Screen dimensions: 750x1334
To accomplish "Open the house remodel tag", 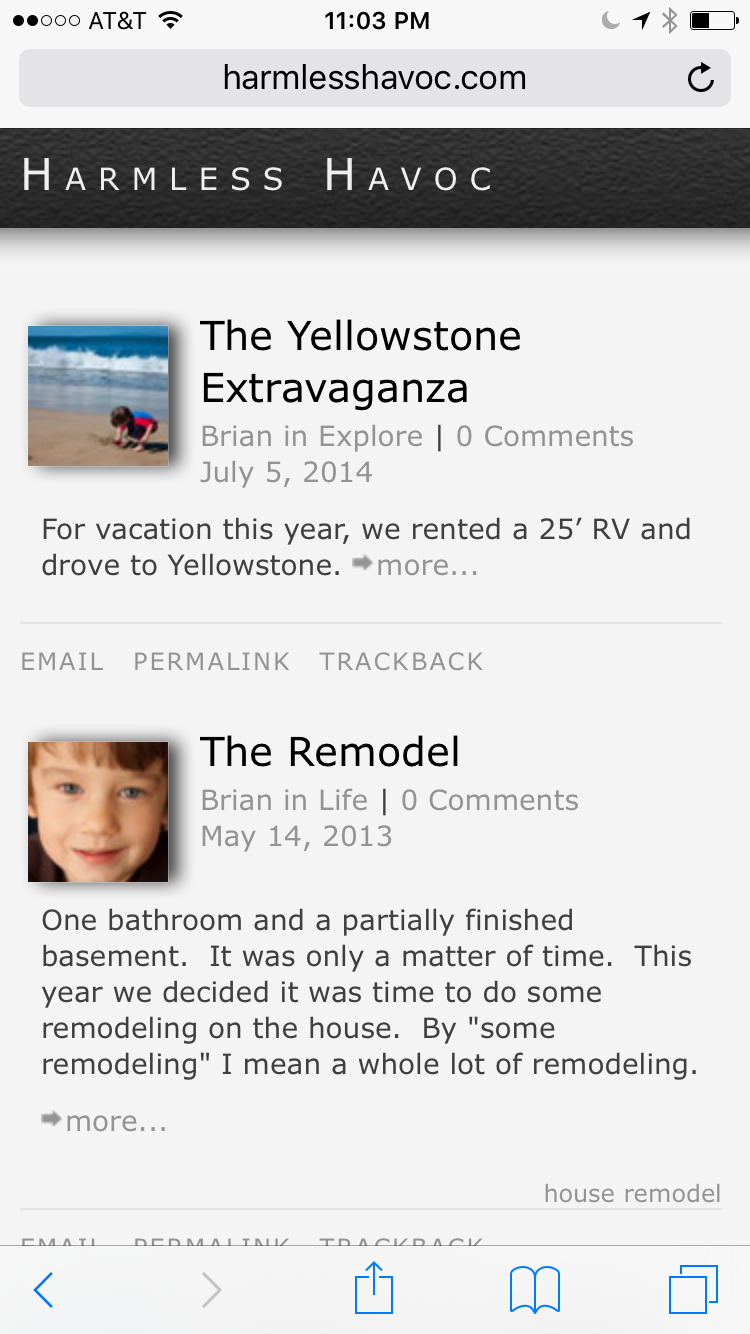I will (x=632, y=1193).
